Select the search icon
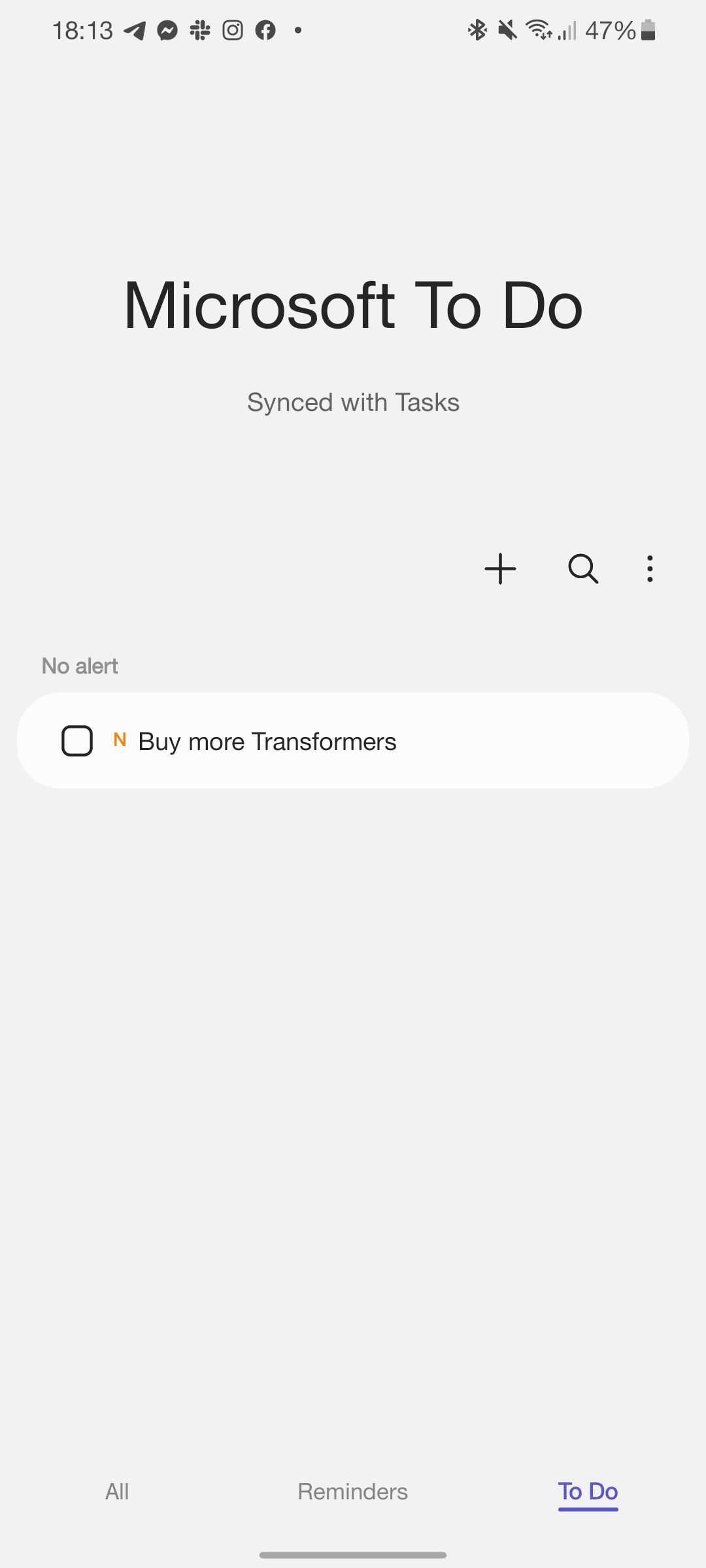 583,568
